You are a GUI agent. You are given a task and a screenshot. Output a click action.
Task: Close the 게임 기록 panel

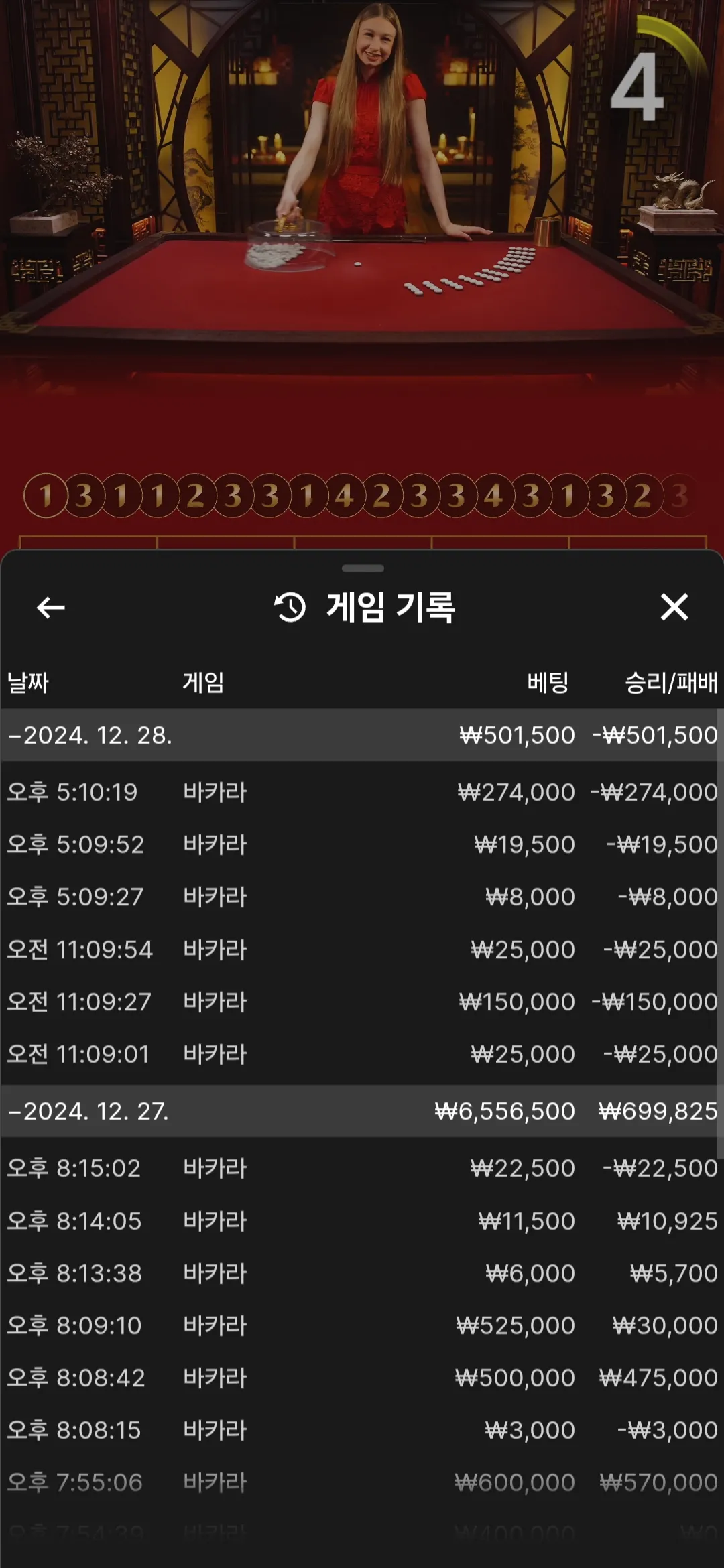674,607
